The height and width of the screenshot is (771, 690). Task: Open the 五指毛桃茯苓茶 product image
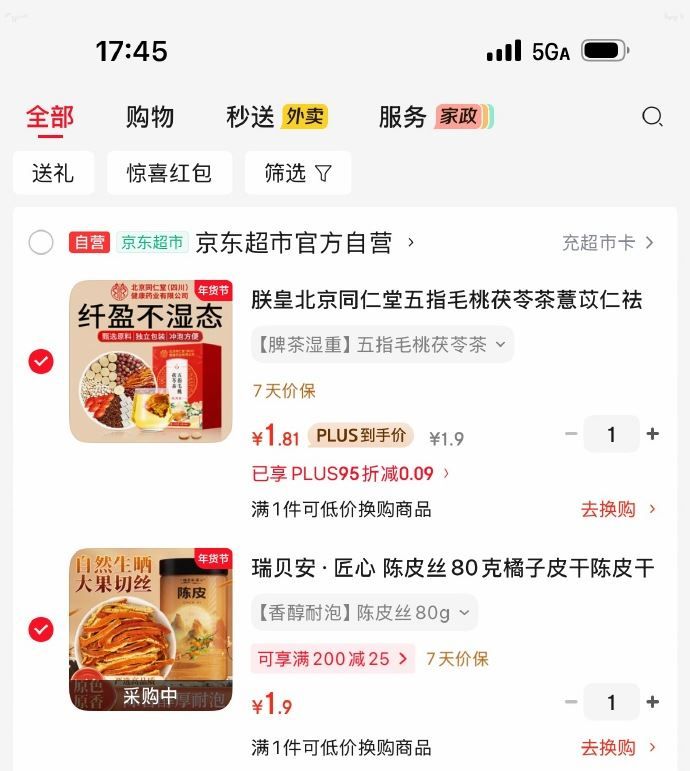point(150,361)
